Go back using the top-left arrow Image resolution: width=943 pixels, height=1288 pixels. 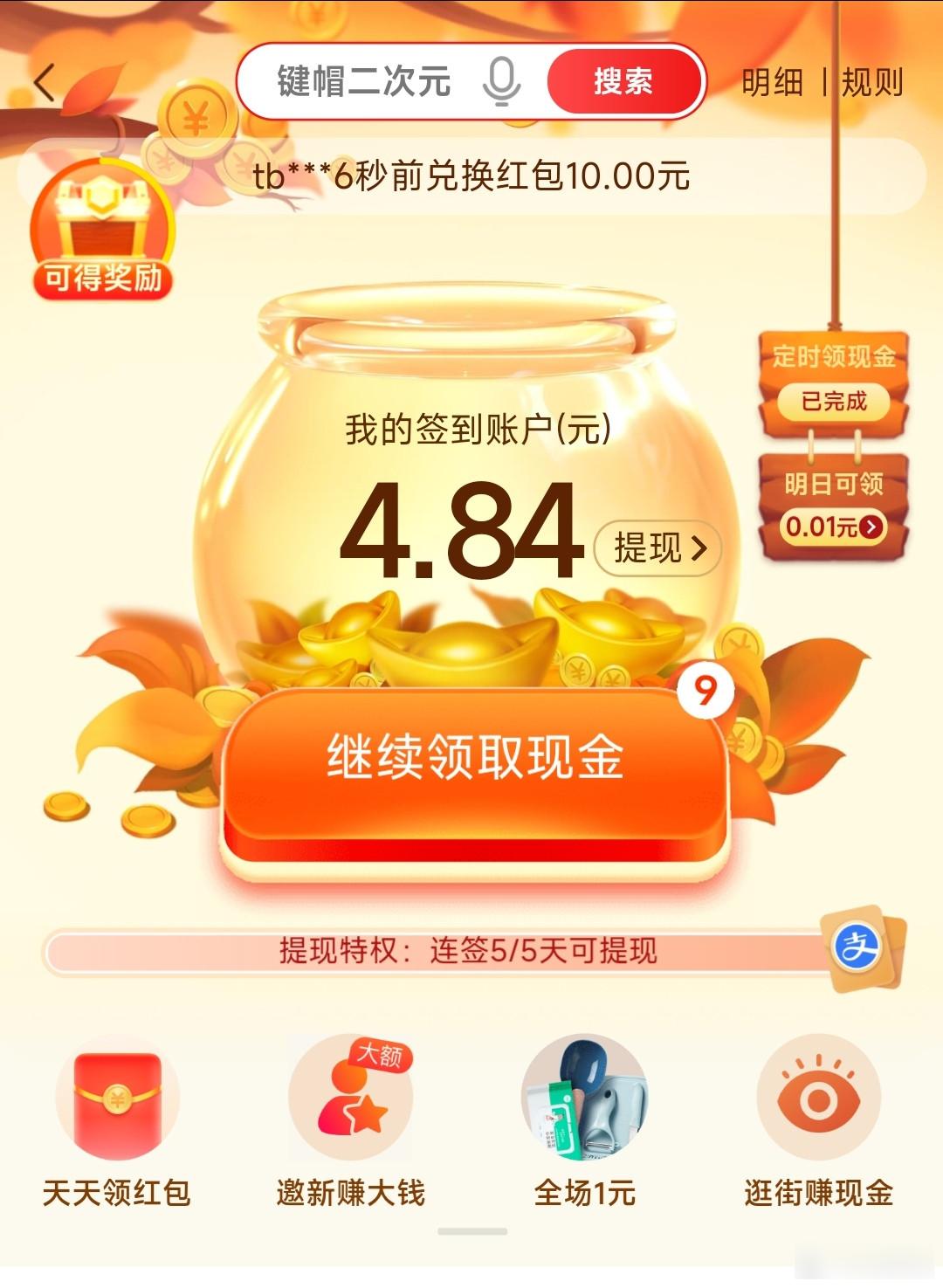tap(45, 83)
